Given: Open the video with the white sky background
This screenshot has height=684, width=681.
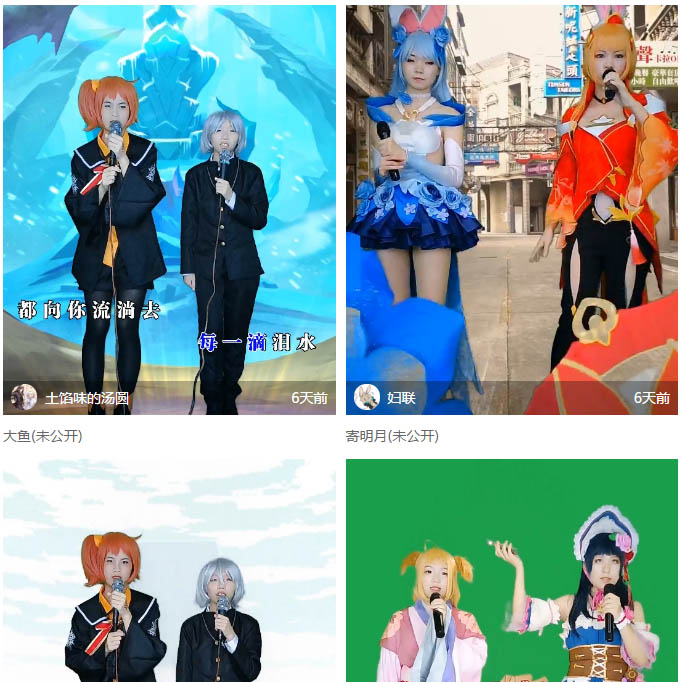Looking at the screenshot, I should coord(169,570).
